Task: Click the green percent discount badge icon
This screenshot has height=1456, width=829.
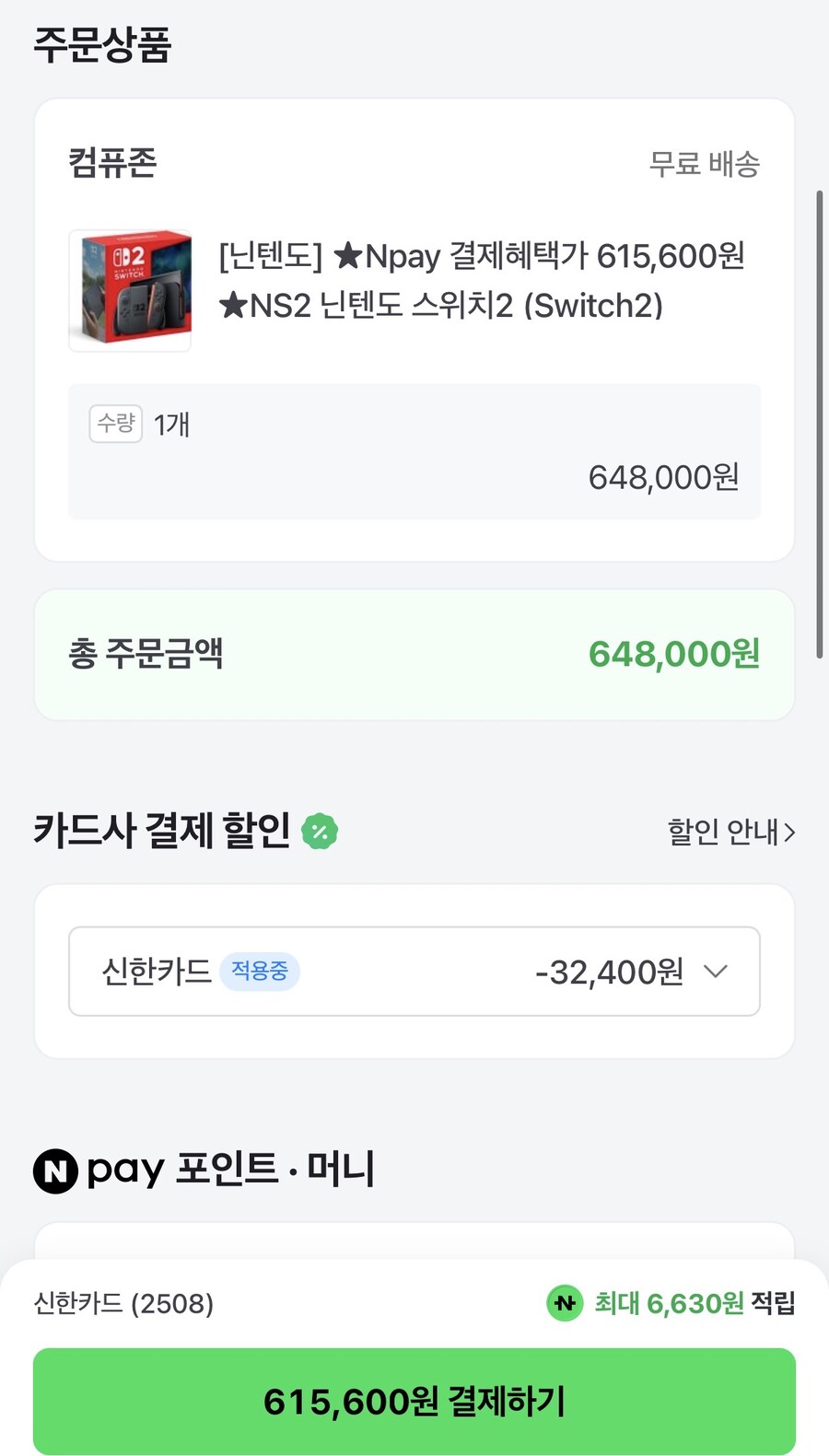Action: [319, 830]
